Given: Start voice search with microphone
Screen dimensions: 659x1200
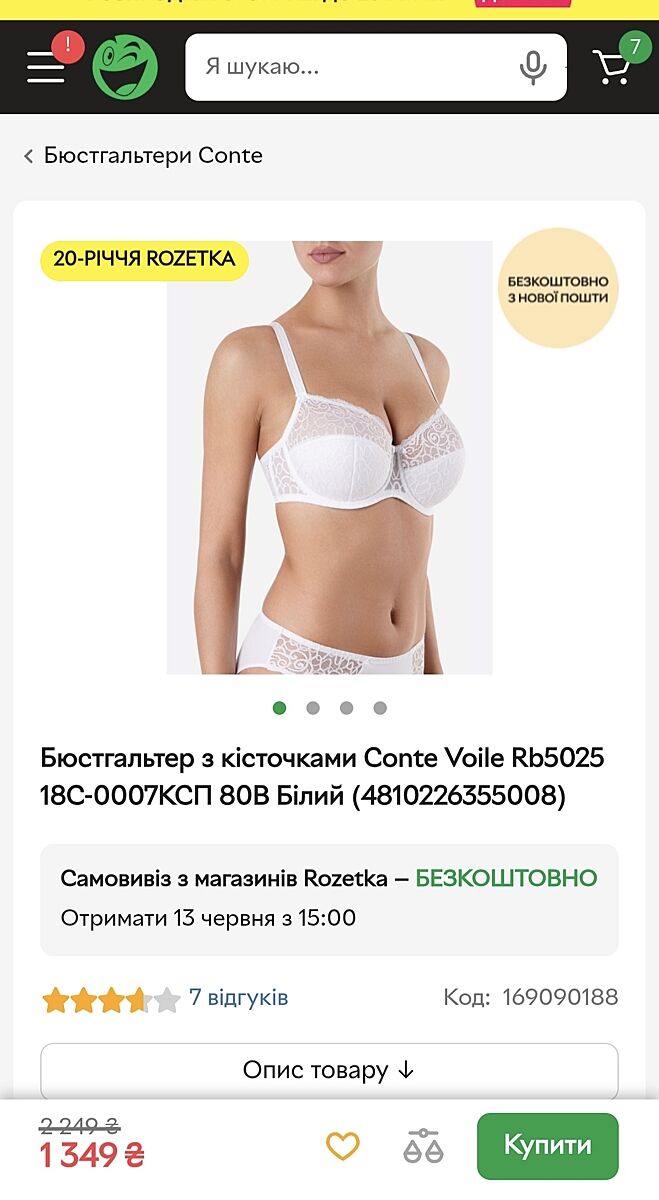Looking at the screenshot, I should point(533,67).
